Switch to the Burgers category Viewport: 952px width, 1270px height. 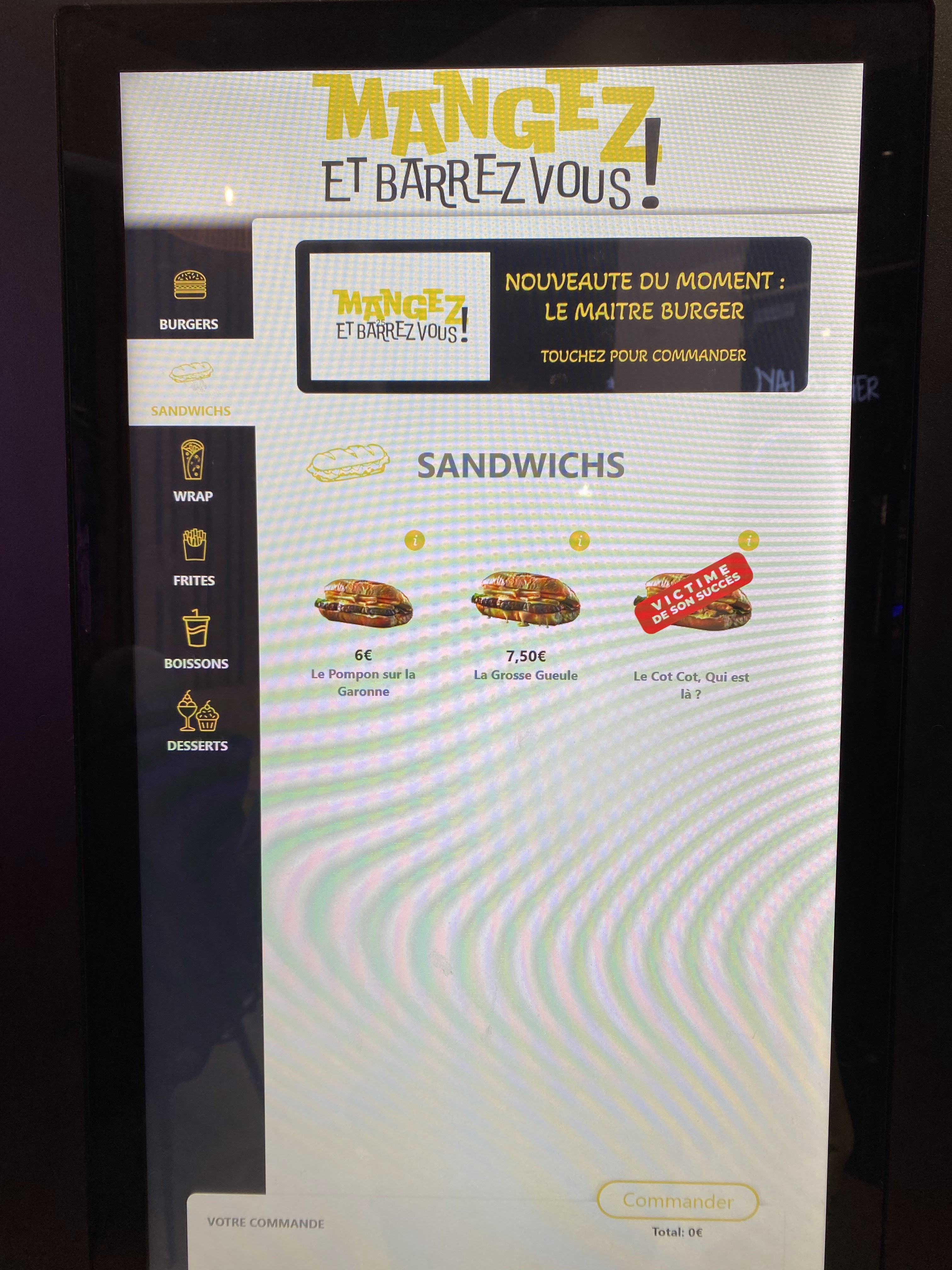189,299
